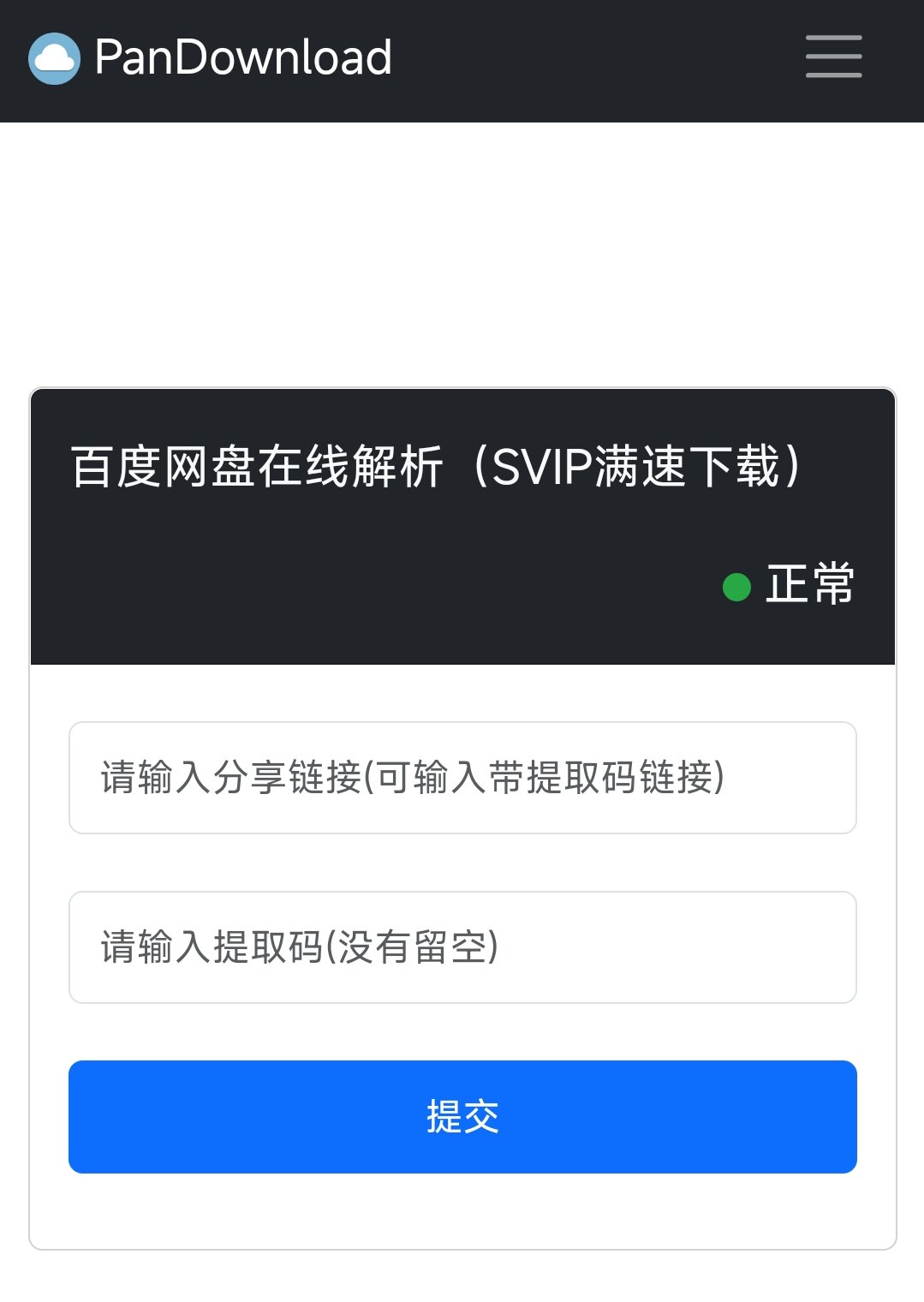Screen dimensions: 924x1302
Task: Focus the share link input field
Action: pos(462,778)
